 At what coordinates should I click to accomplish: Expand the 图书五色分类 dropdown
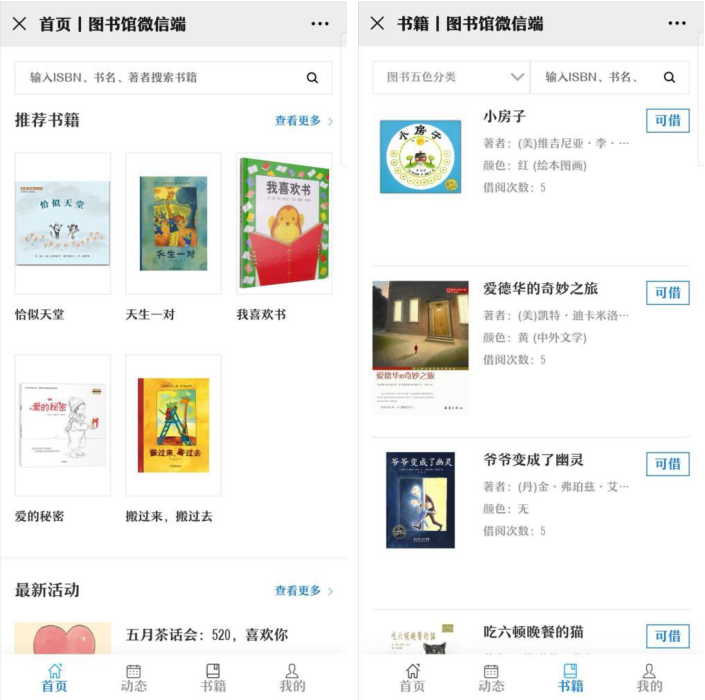[453, 77]
